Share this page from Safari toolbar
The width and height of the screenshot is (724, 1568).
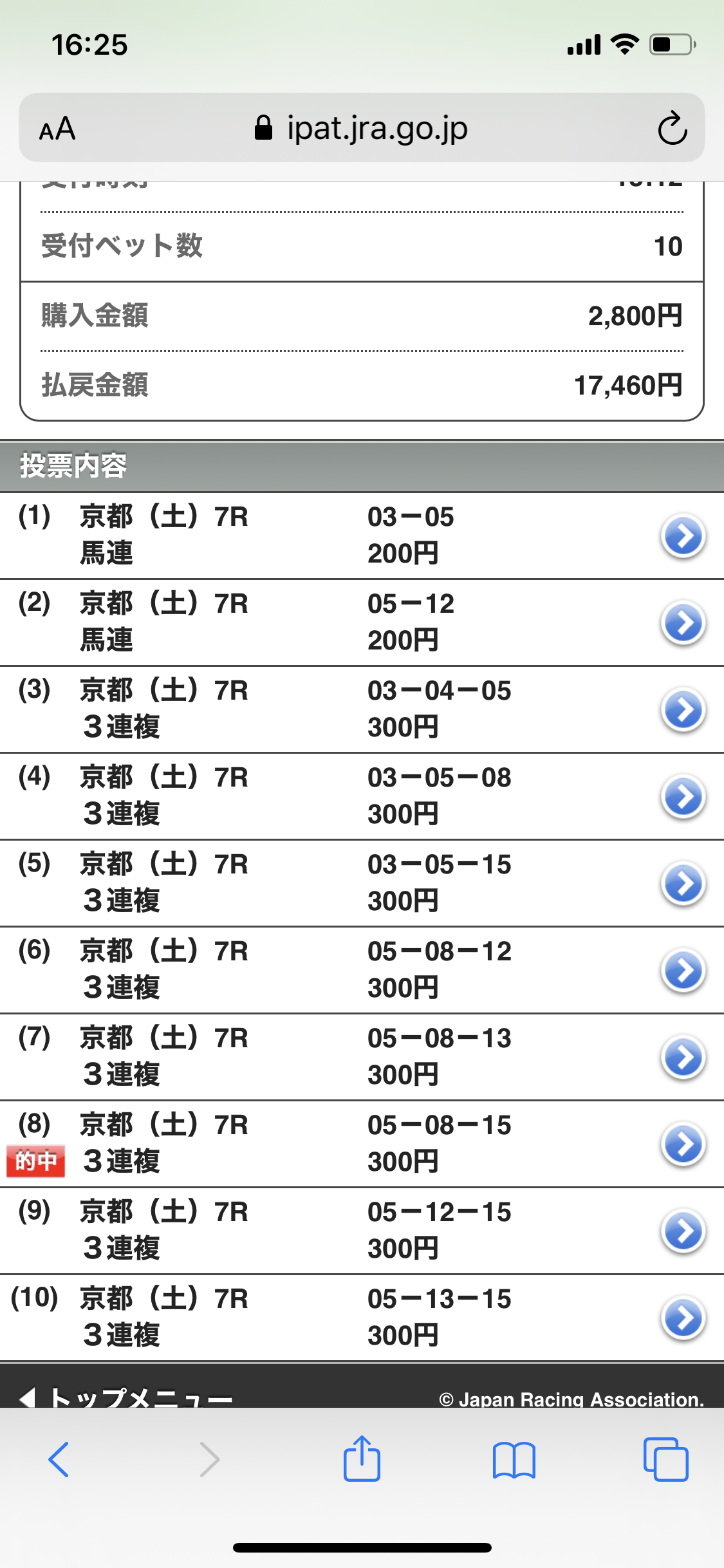coord(362,1459)
